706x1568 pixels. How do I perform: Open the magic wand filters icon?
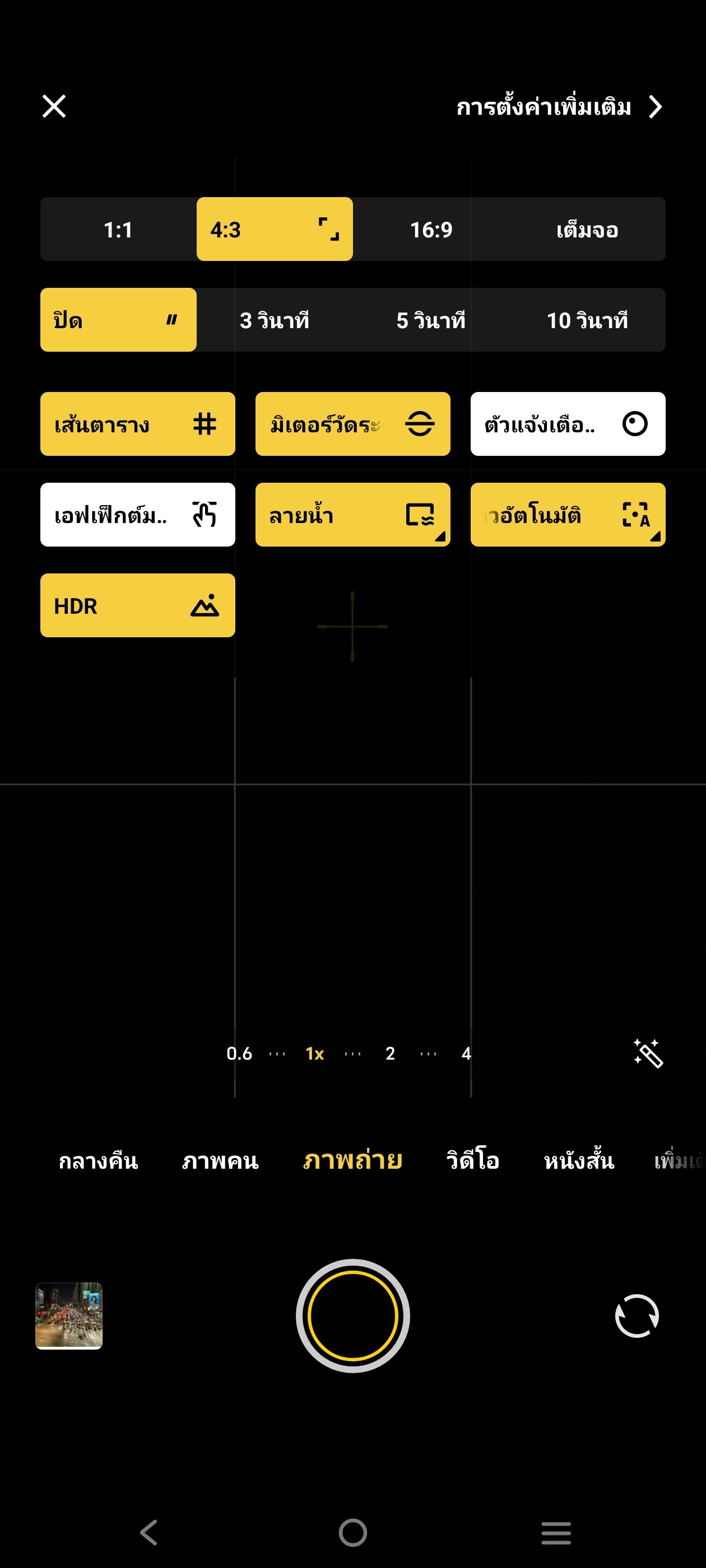pos(648,1054)
